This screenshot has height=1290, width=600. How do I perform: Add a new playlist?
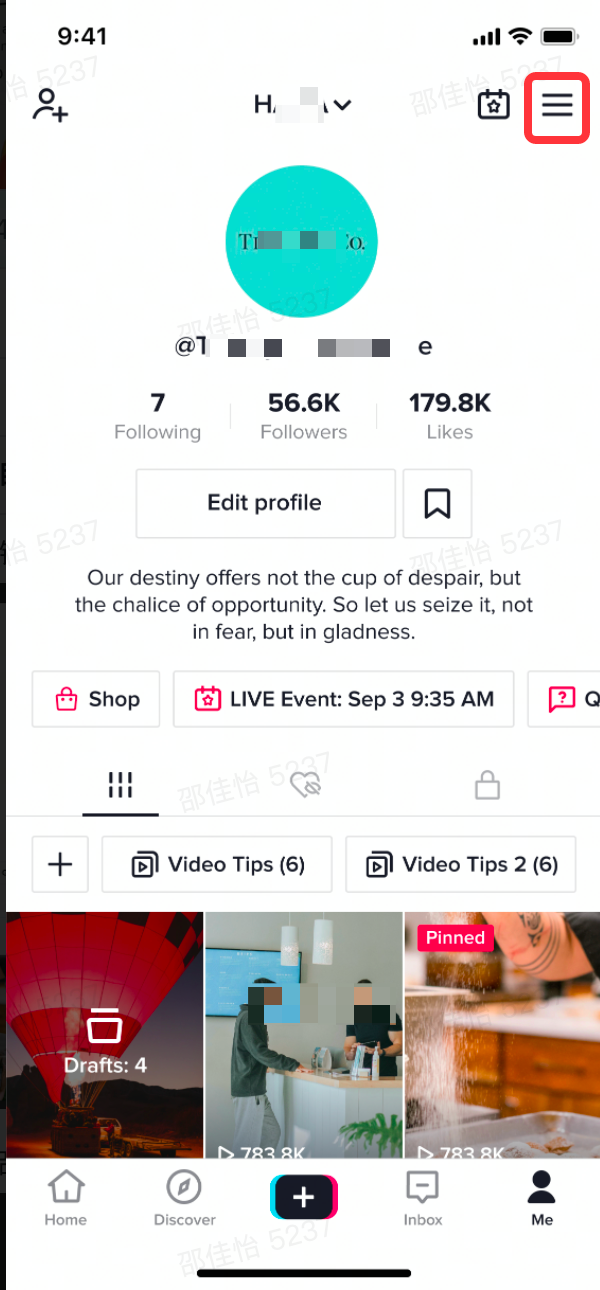click(60, 864)
